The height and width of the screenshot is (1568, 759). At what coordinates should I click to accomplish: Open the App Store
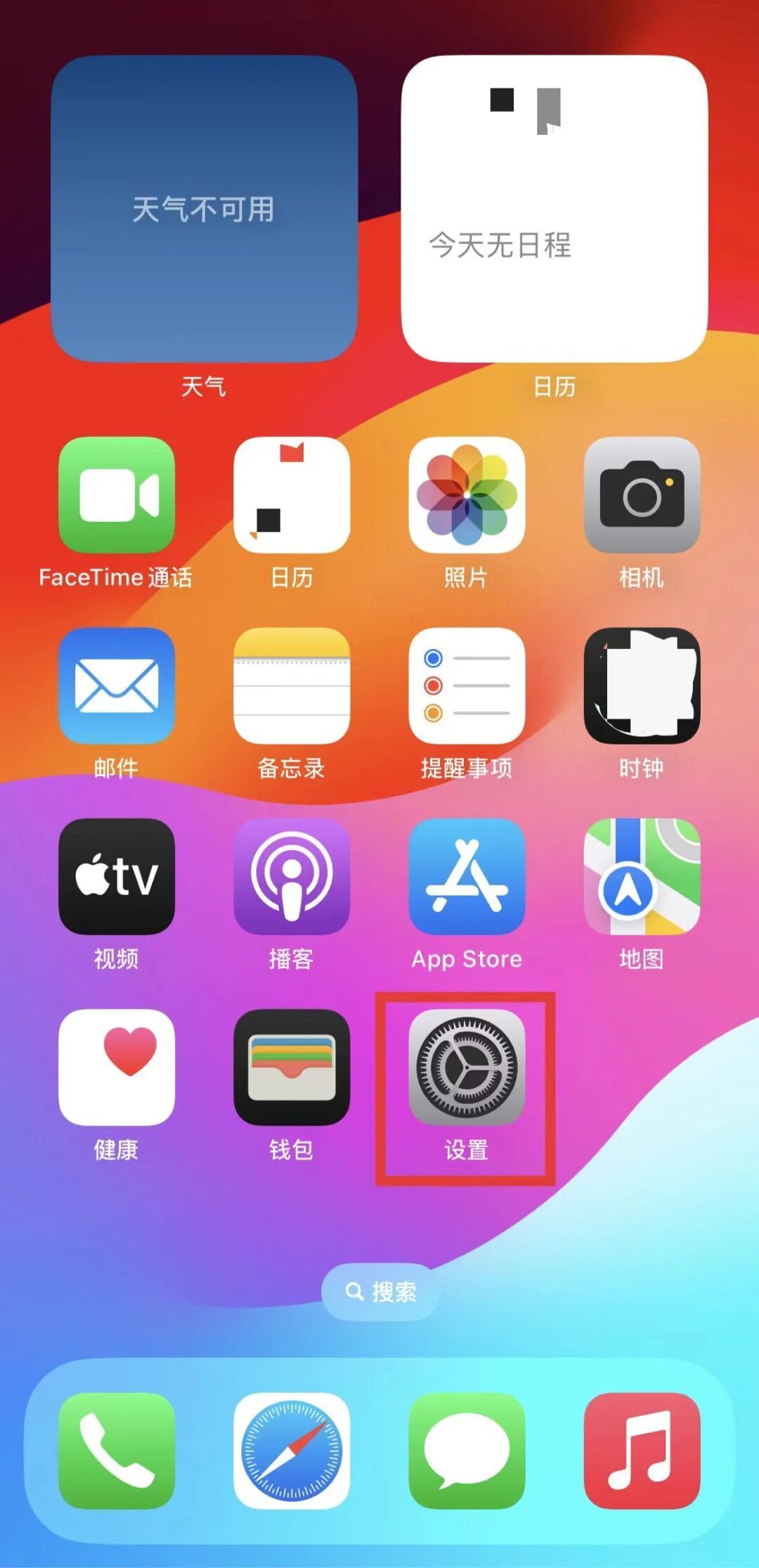[467, 876]
